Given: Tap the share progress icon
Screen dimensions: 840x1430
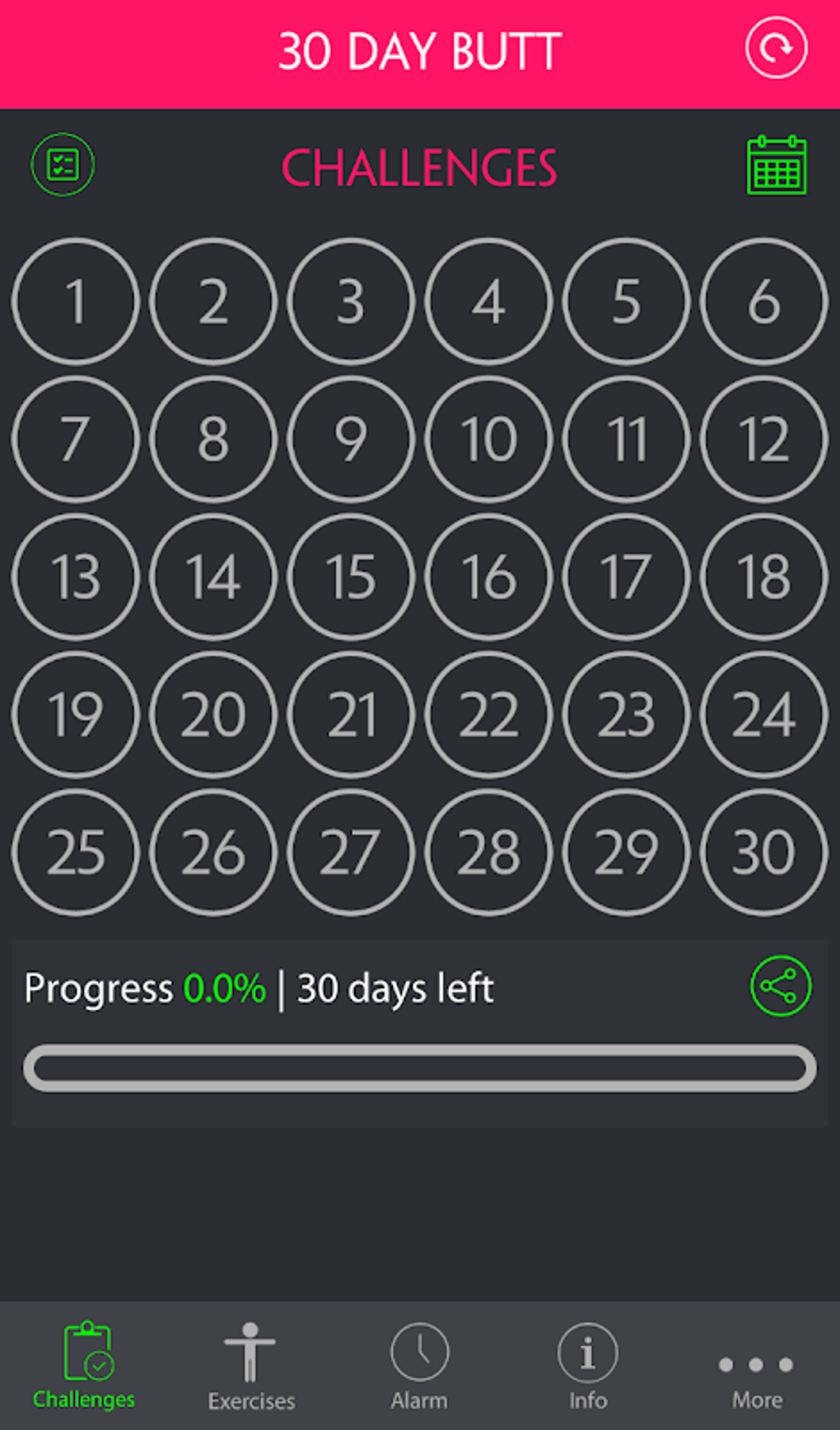Looking at the screenshot, I should click(779, 985).
